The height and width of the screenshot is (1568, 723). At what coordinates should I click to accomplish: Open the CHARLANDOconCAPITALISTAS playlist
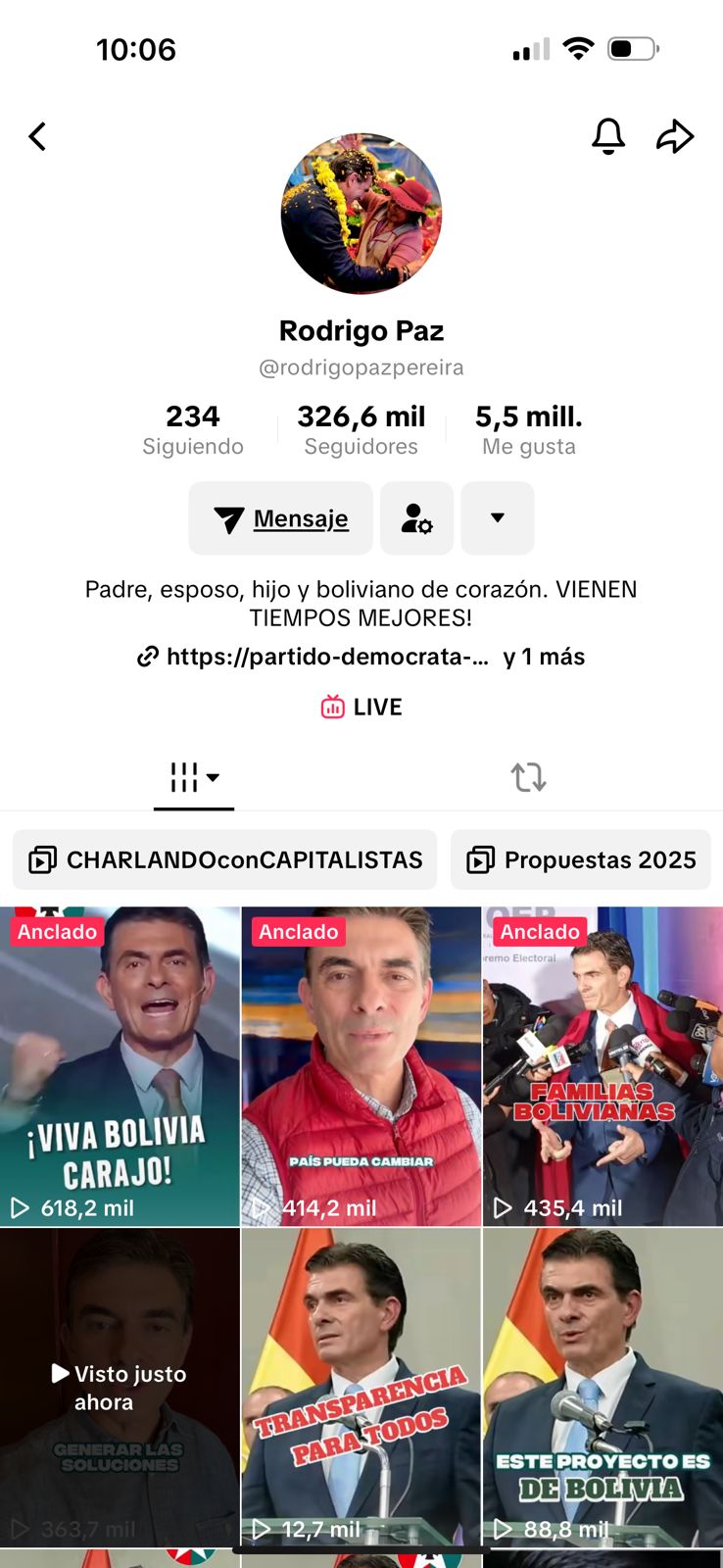225,859
